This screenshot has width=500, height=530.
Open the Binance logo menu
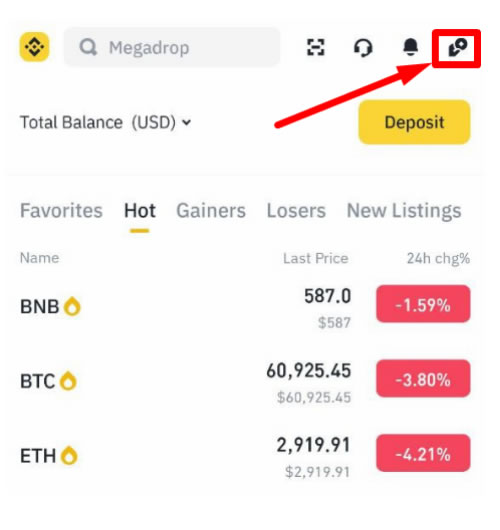tap(34, 47)
